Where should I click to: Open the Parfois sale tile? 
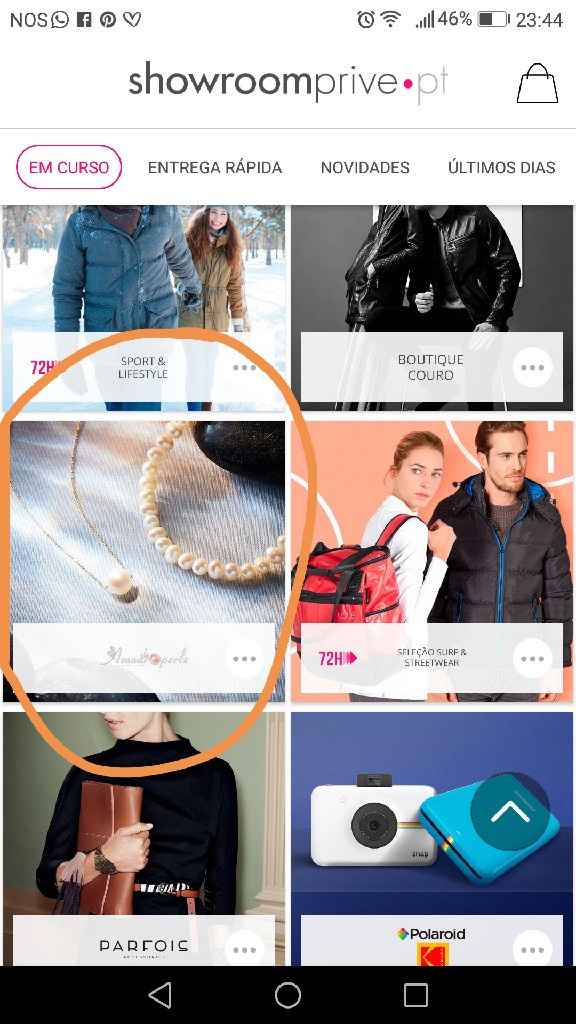[x=144, y=839]
